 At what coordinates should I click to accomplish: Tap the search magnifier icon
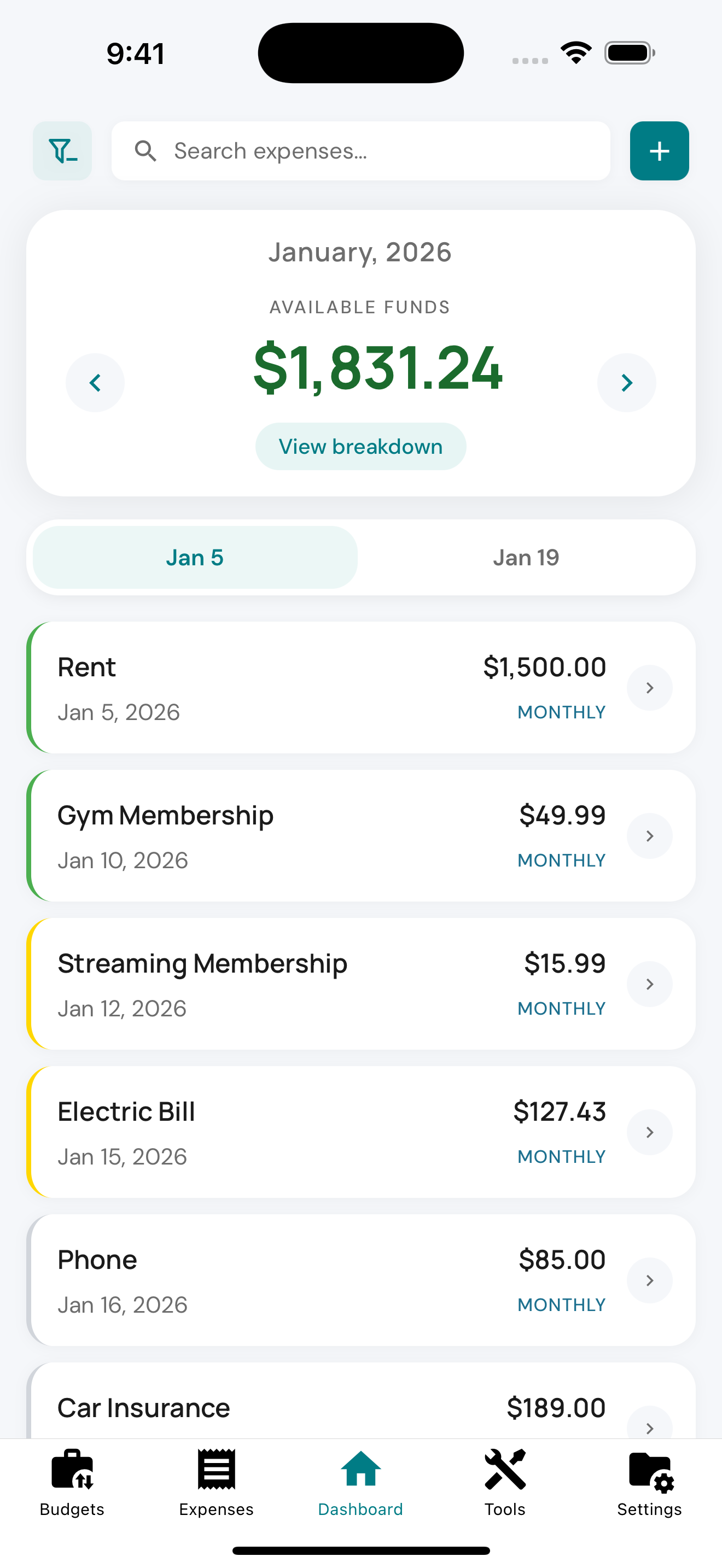[146, 151]
